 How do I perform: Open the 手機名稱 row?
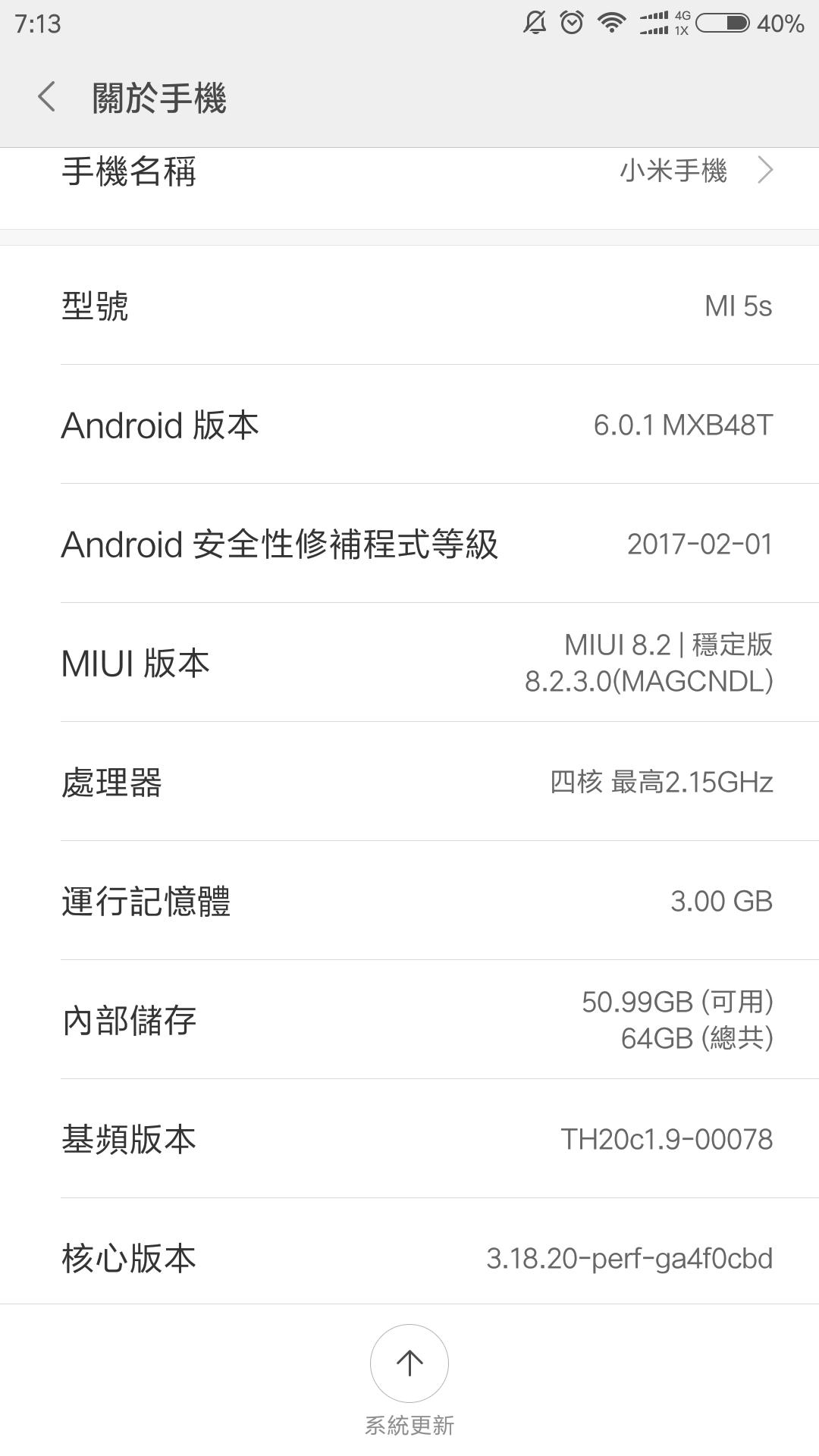pos(409,173)
